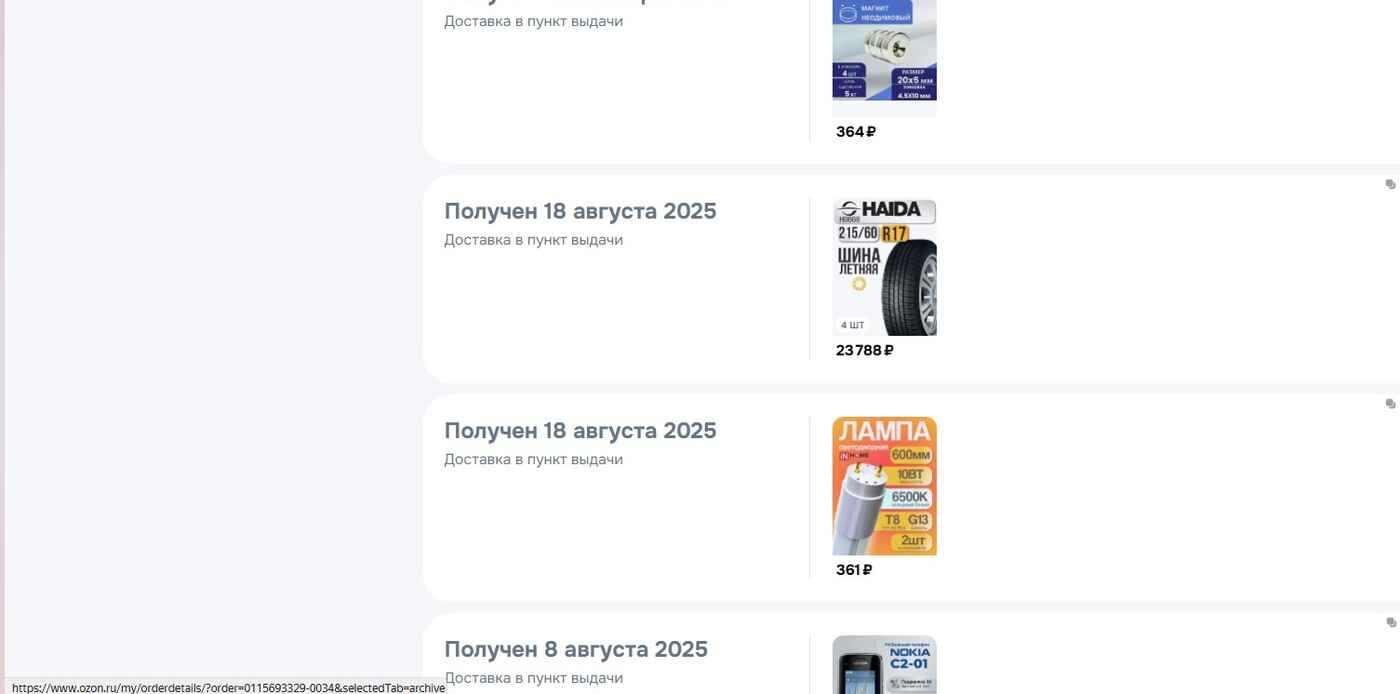
Task: Open chat for the LED lamp order
Action: [1390, 404]
